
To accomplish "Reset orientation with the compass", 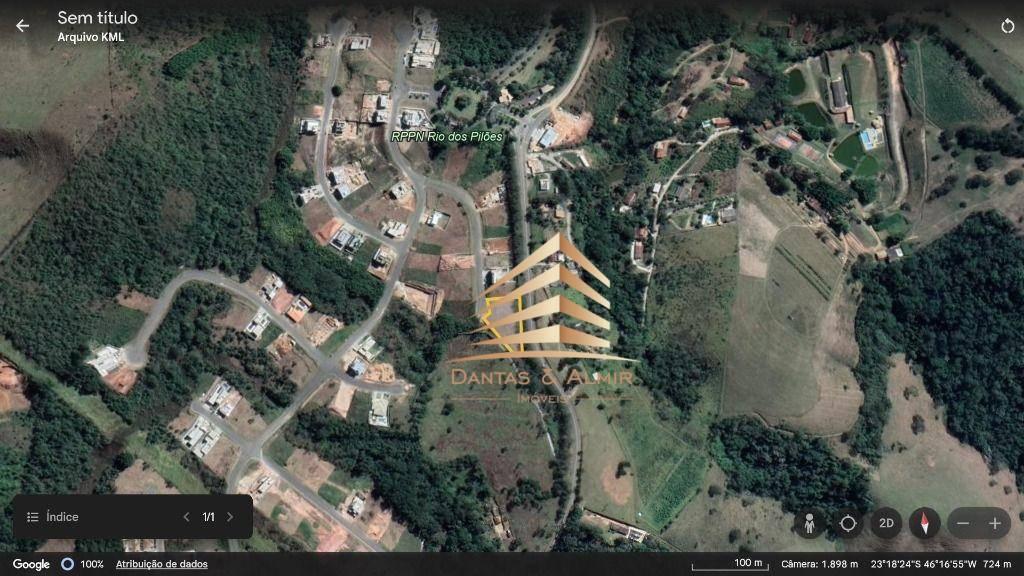I will pos(925,523).
